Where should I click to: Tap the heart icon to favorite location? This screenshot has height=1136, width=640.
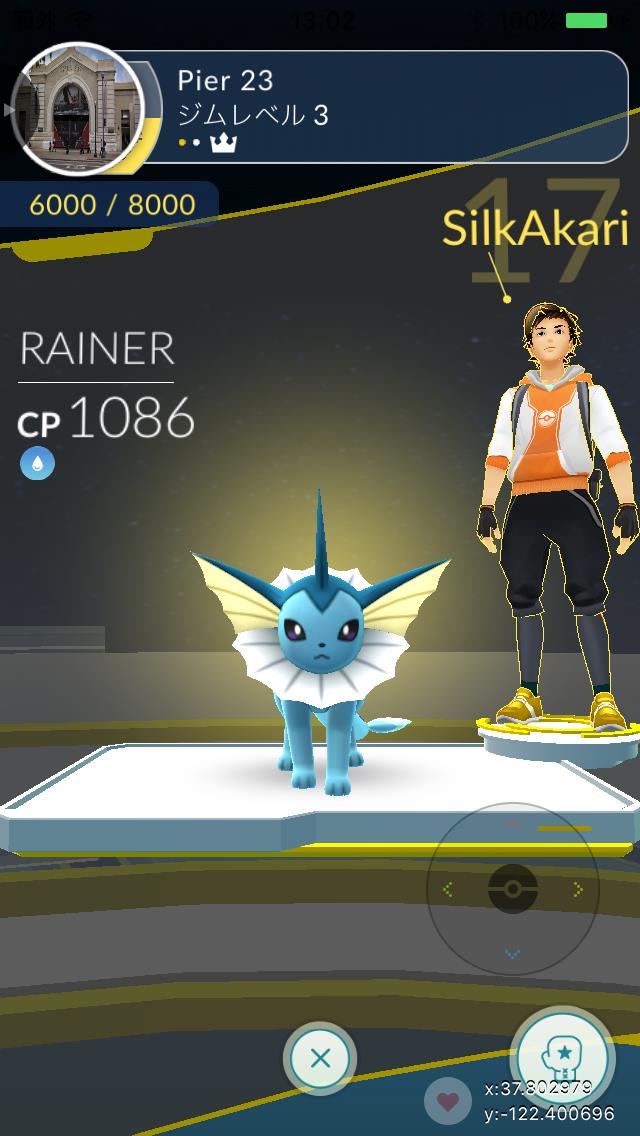448,1101
